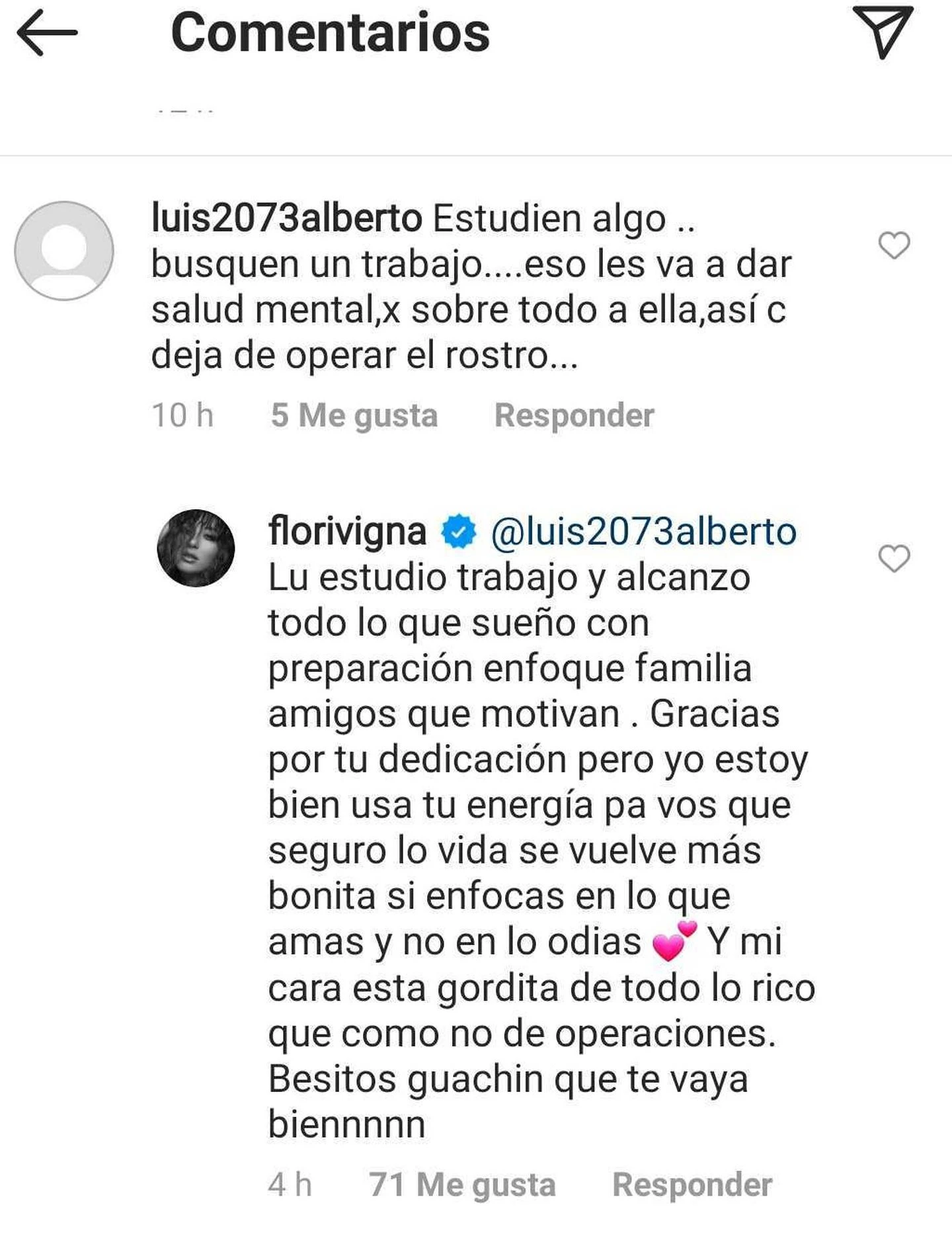Open the @luis2073alberto mention link

643,532
